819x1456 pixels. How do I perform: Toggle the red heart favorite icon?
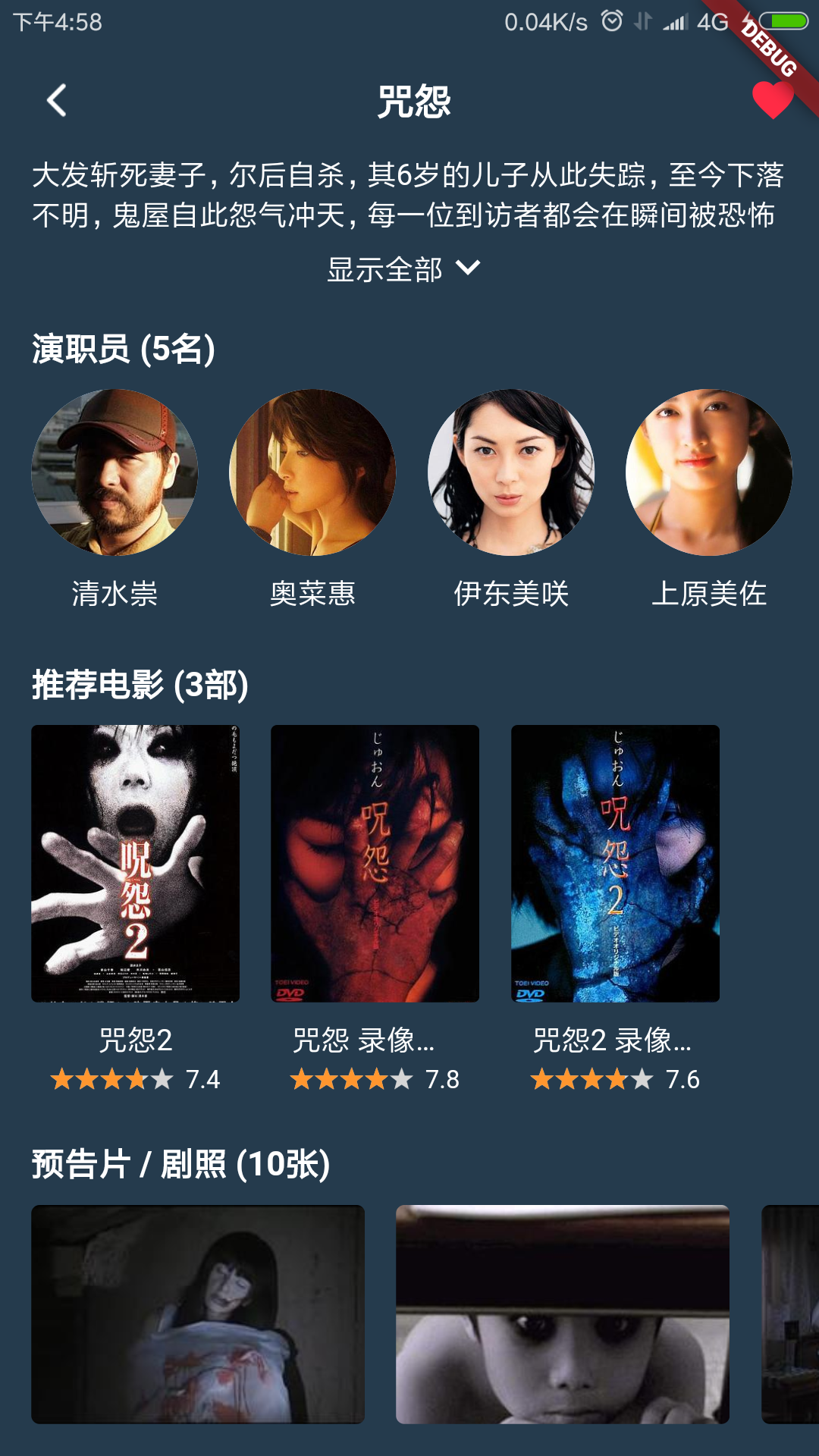[x=772, y=100]
